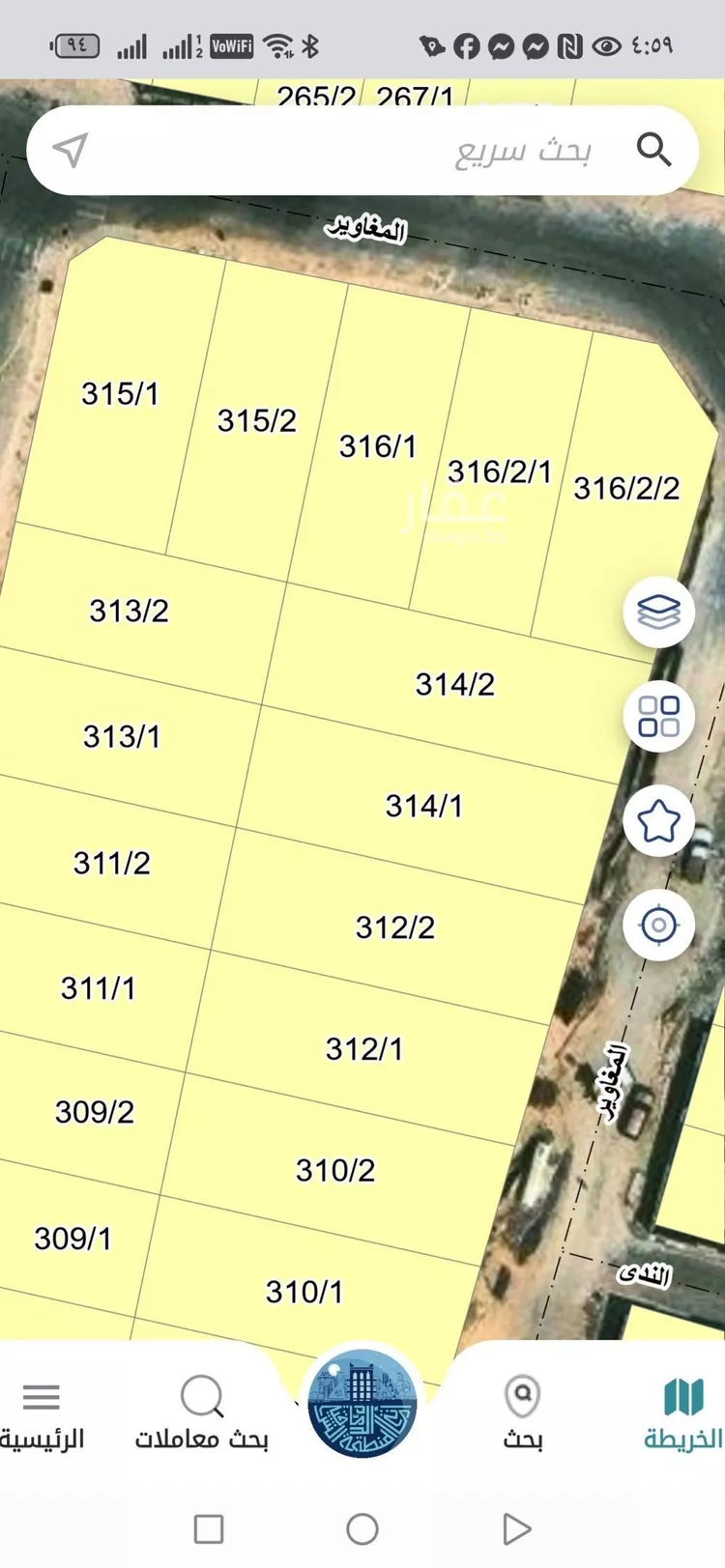
Task: Select land parcel 310/2 on the map
Action: coord(334,1171)
